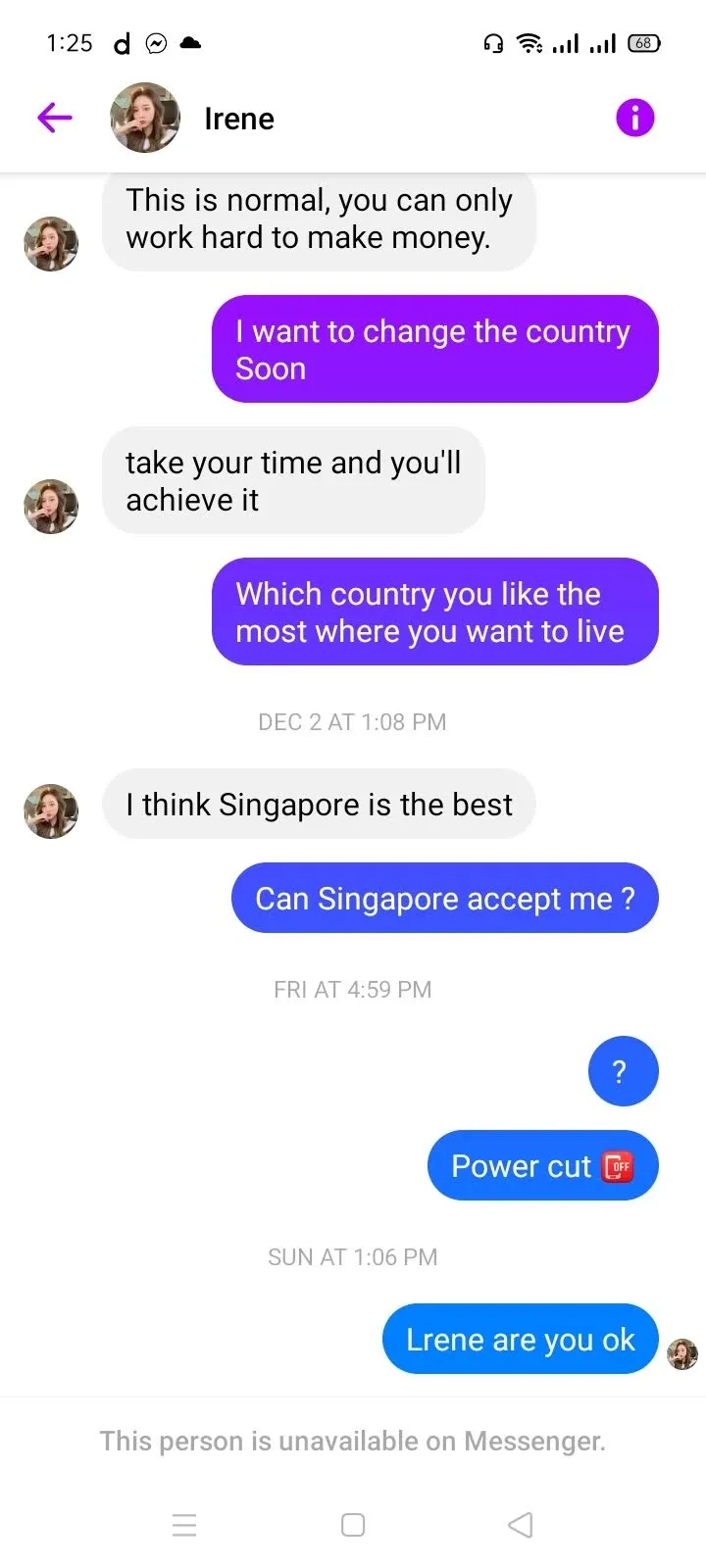Open the recent apps menu
This screenshot has width=706, height=1568.
(x=184, y=1525)
